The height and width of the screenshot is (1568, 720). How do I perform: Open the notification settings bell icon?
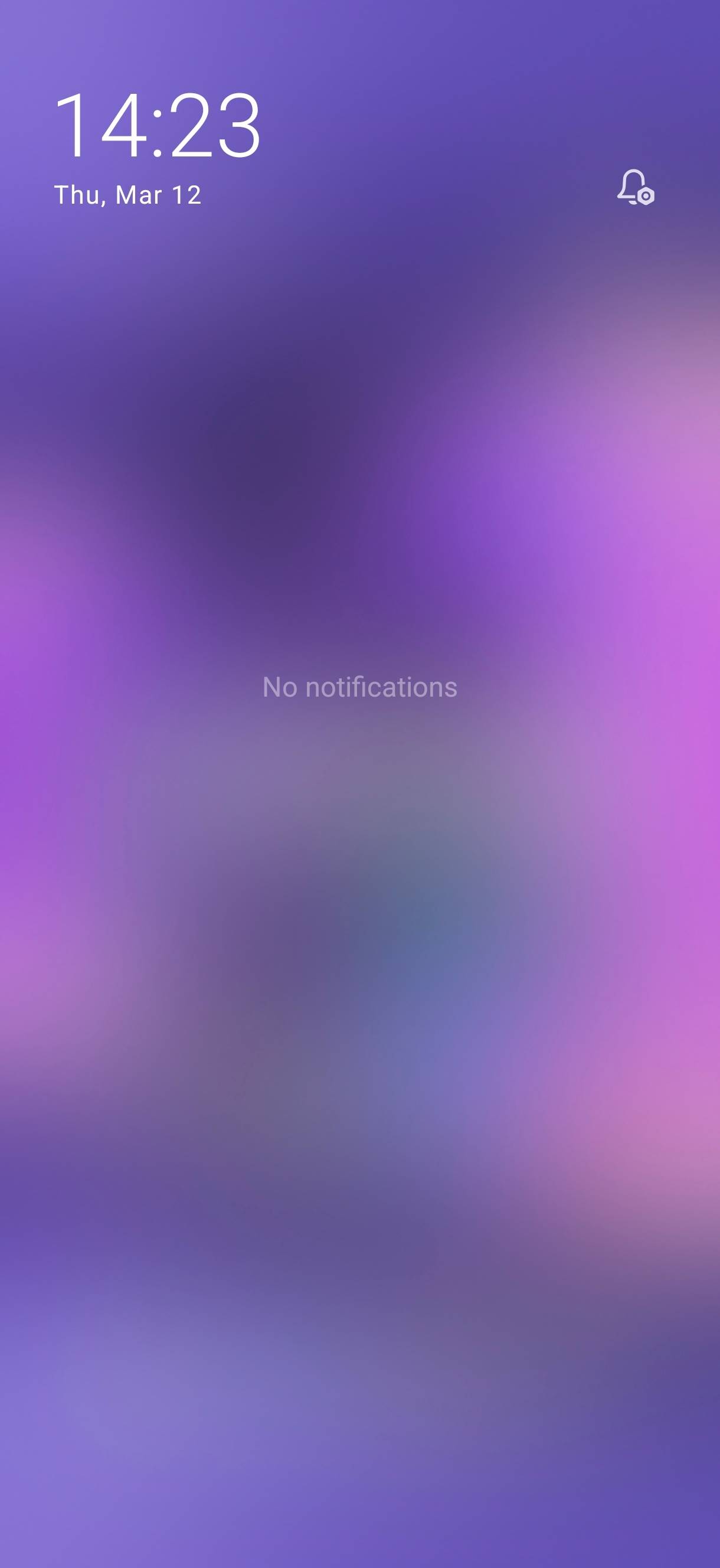636,187
